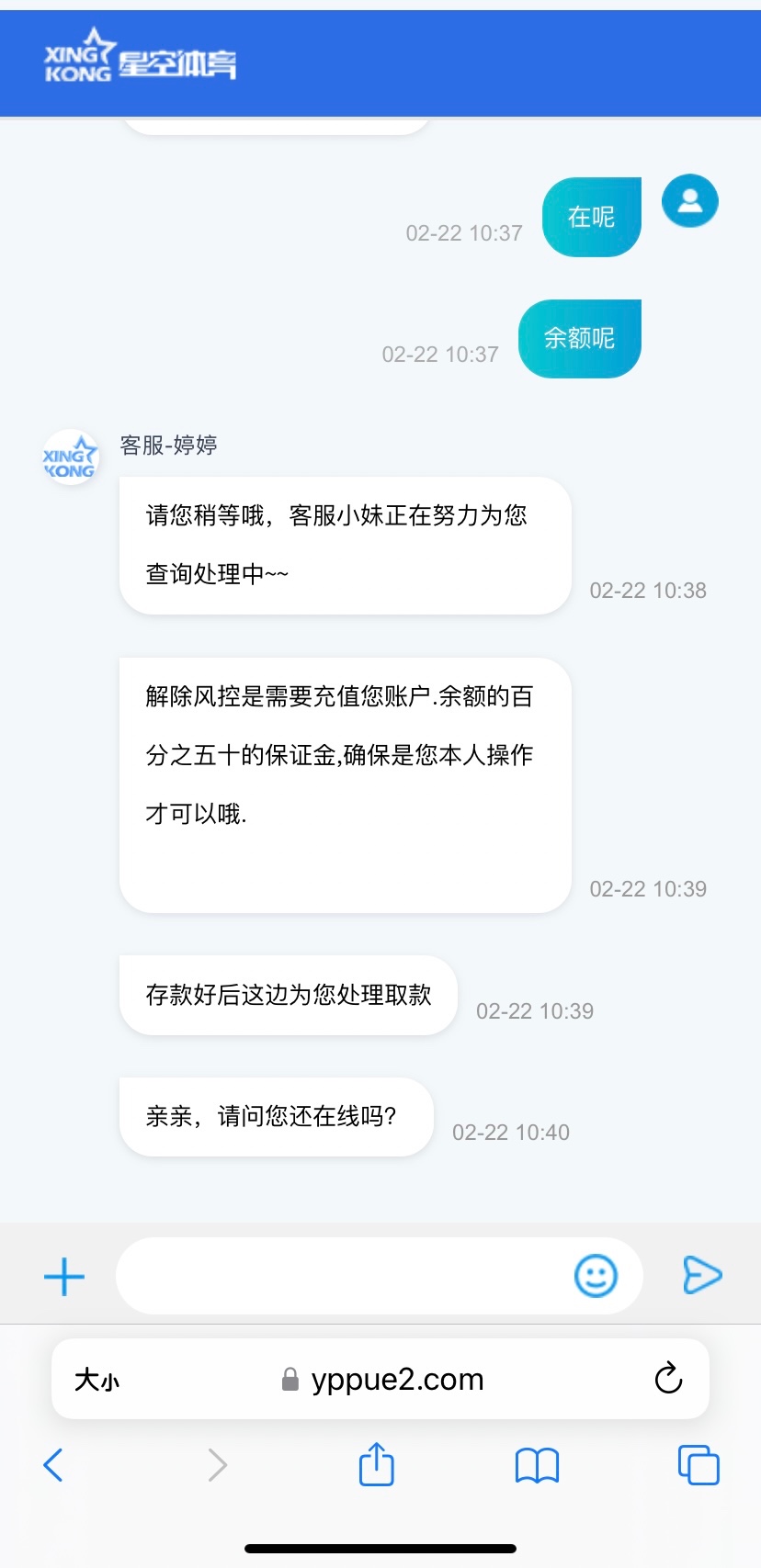Send the message with the arrow icon
The height and width of the screenshot is (1568, 761).
pyautogui.click(x=702, y=1276)
